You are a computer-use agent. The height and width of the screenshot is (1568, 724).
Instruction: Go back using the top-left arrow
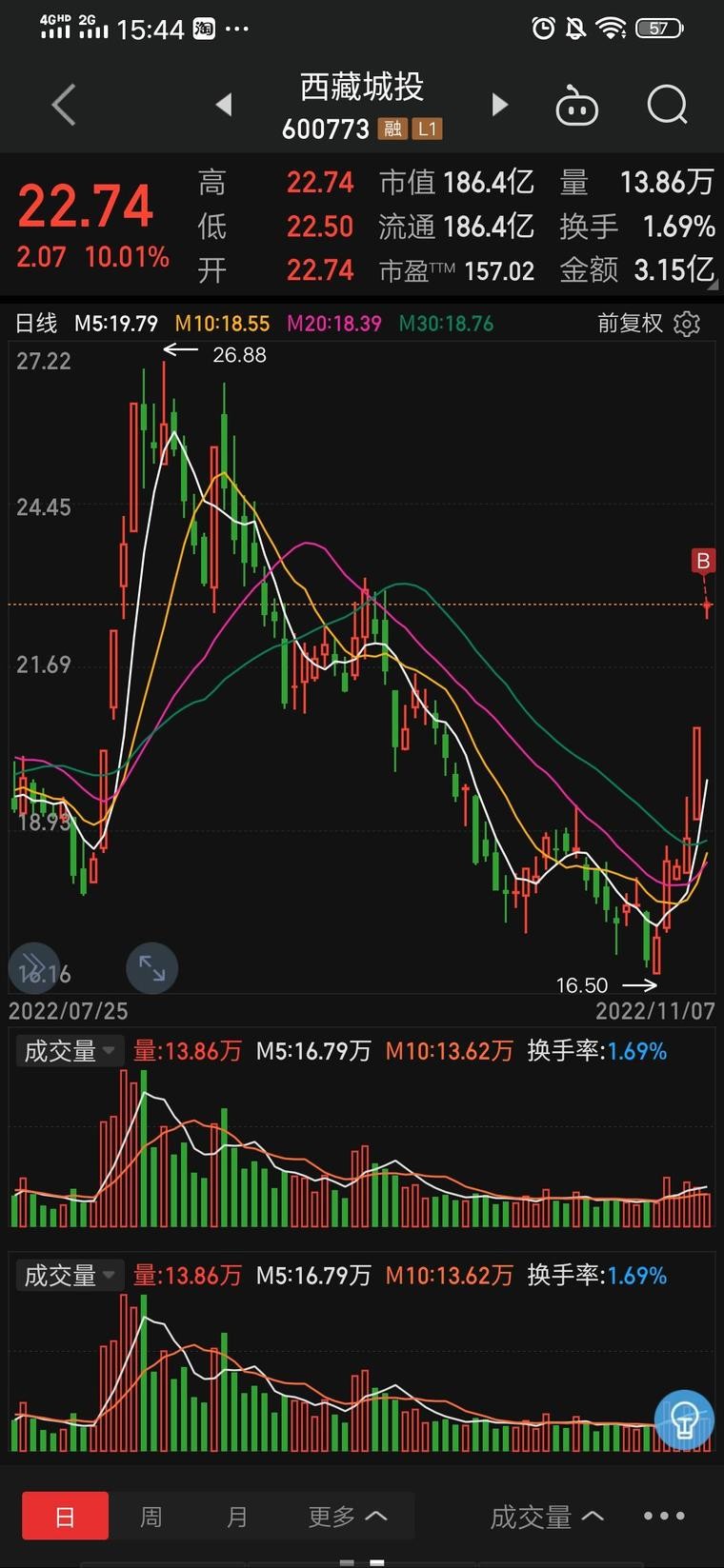[x=63, y=105]
